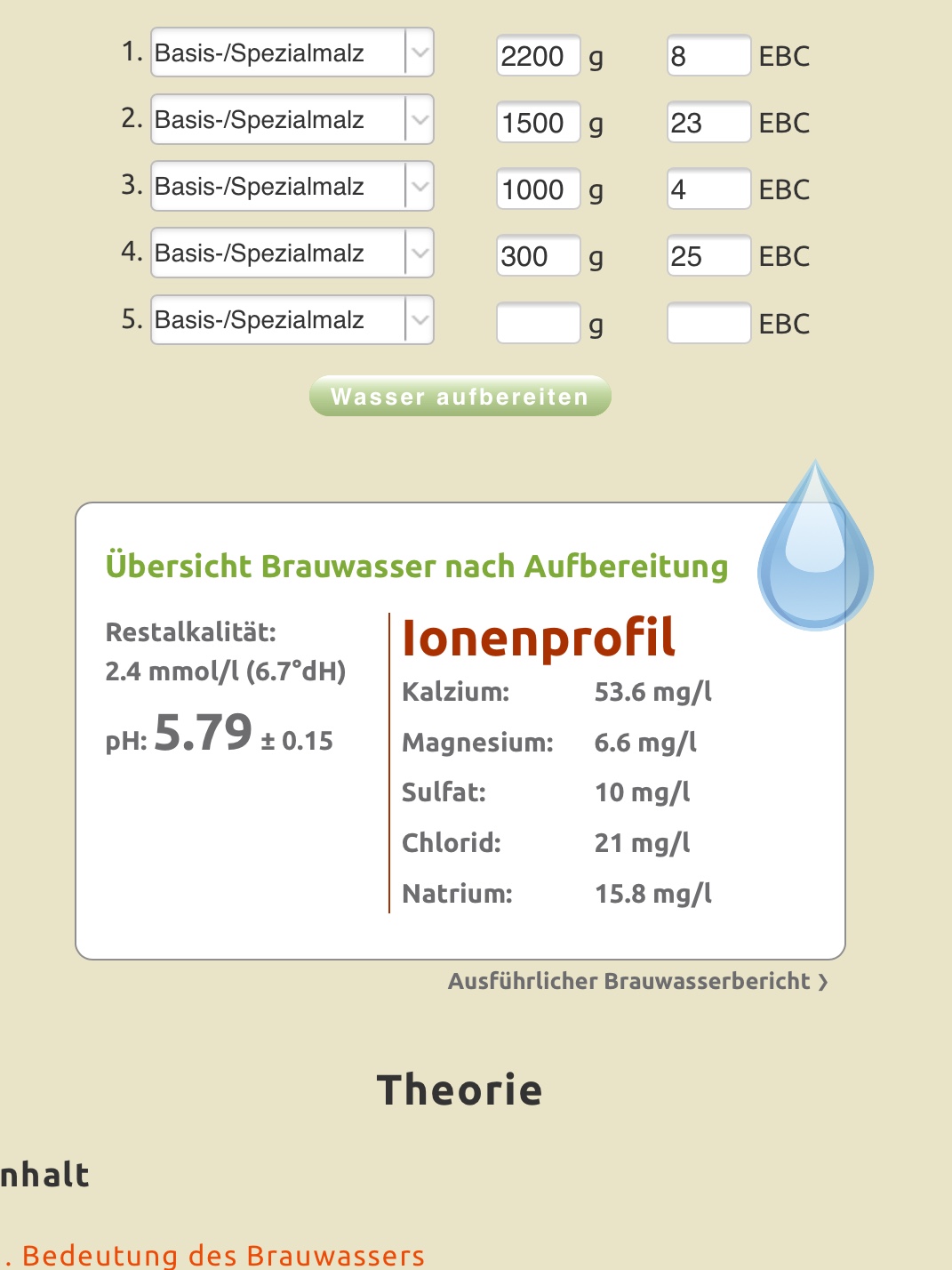Image resolution: width=952 pixels, height=1270 pixels.
Task: Open Ausführlicher Brauwasserbericht link
Action: [636, 981]
